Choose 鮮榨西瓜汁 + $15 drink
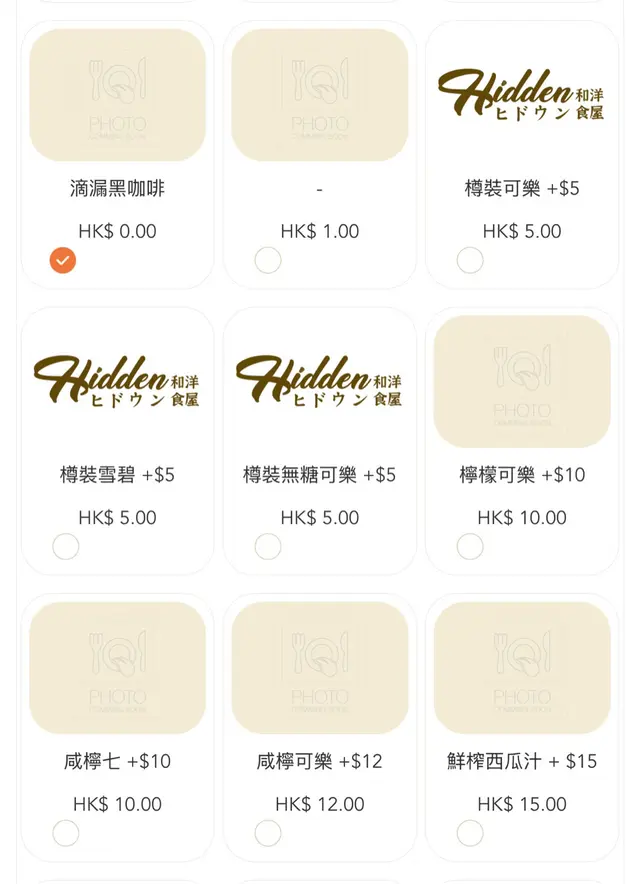Viewport: 640px width, 884px height. pyautogui.click(x=470, y=833)
